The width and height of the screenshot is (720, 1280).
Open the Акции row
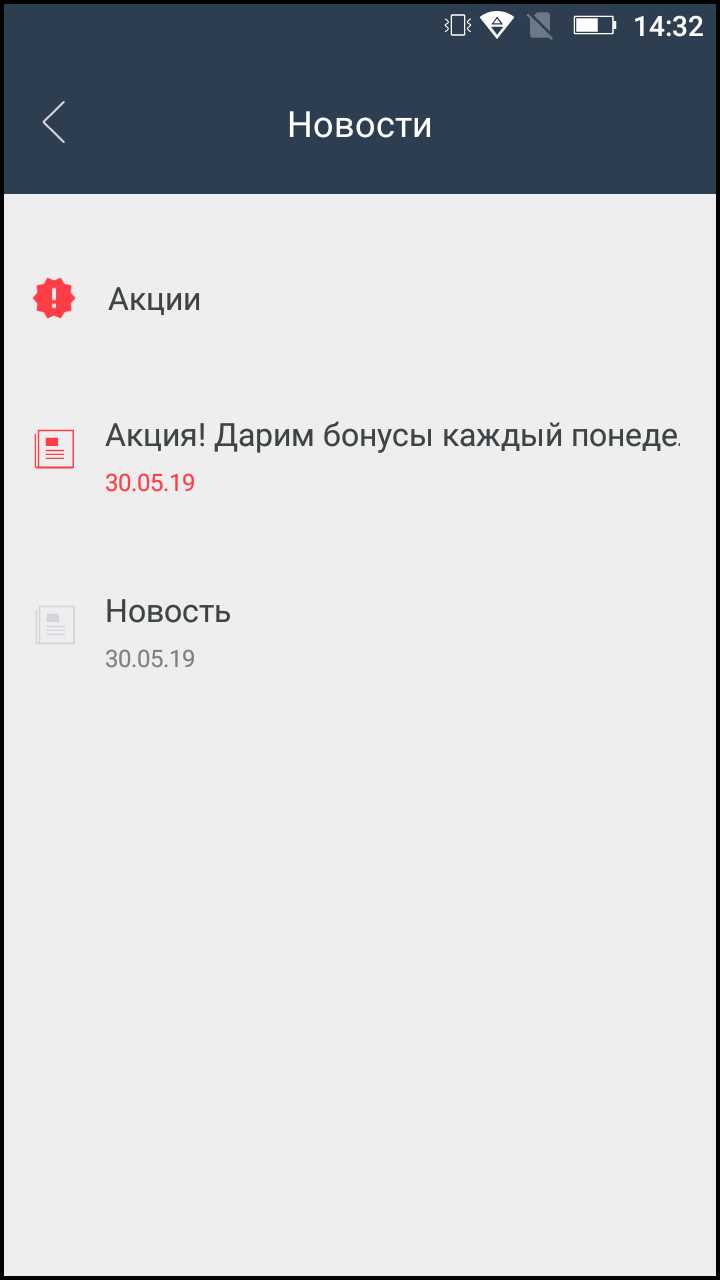pos(360,299)
